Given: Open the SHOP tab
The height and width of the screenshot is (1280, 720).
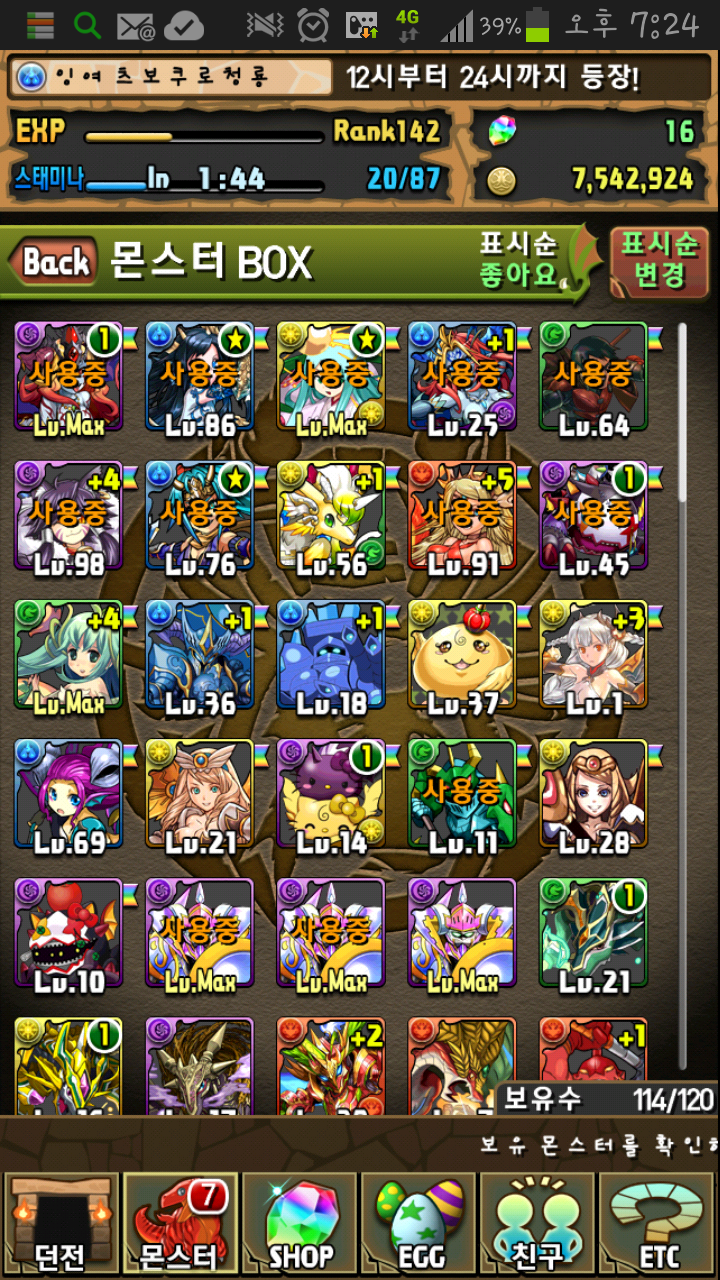Looking at the screenshot, I should (300, 1224).
